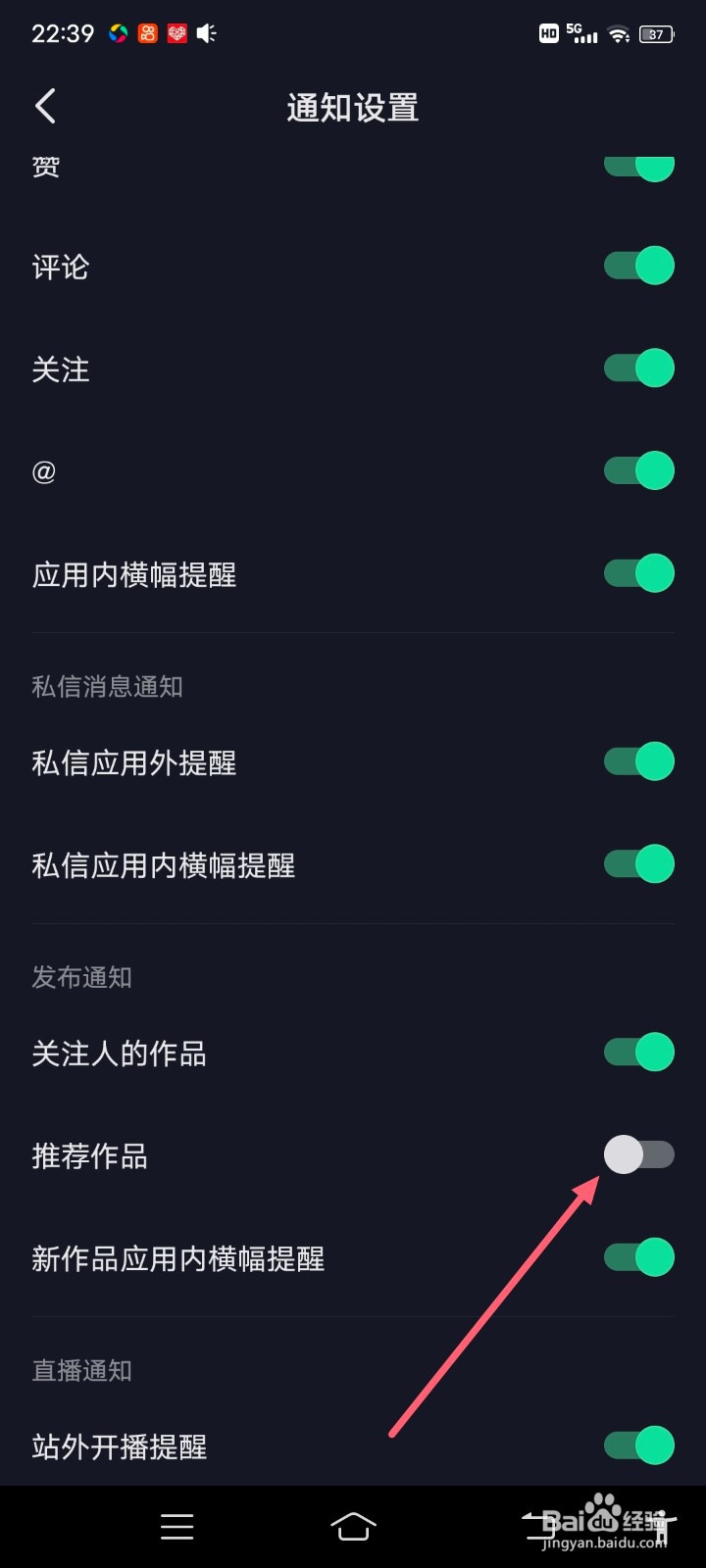
Task: Turn off 关注 notifications
Action: tap(638, 368)
